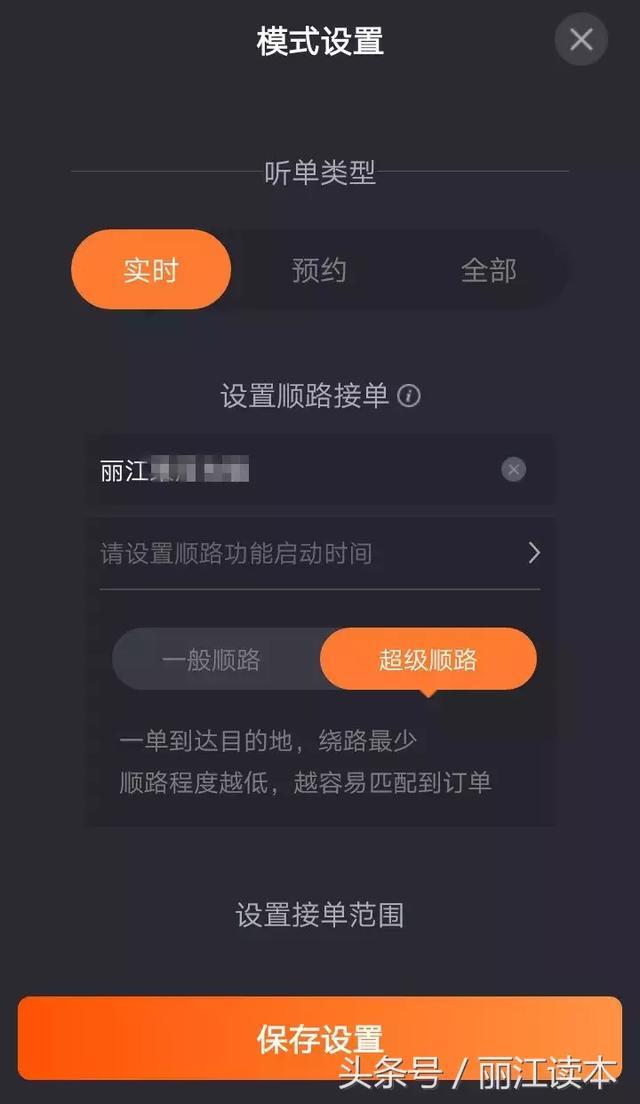Choose the 一般顺路 option
This screenshot has height=1104, width=640.
pos(211,660)
